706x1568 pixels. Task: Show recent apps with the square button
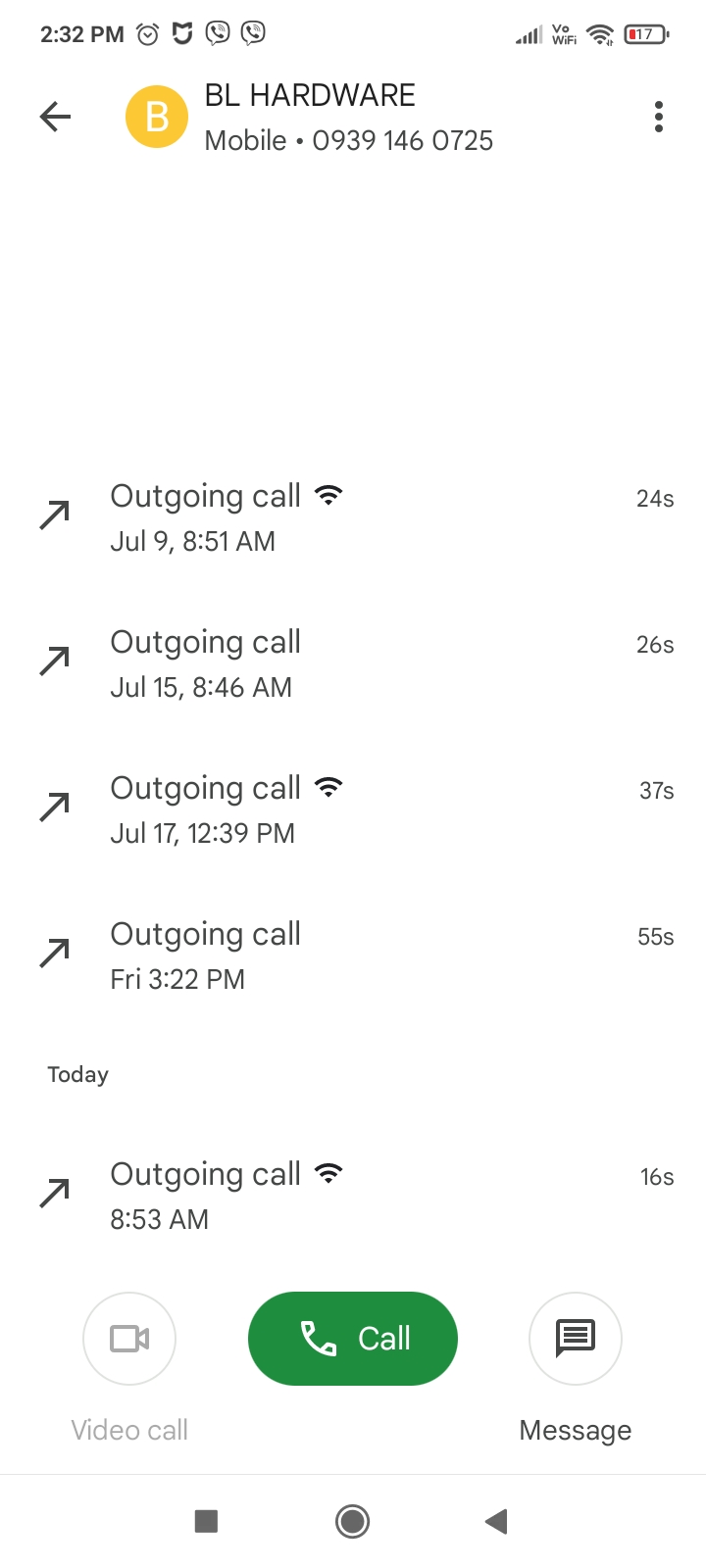(206, 1521)
